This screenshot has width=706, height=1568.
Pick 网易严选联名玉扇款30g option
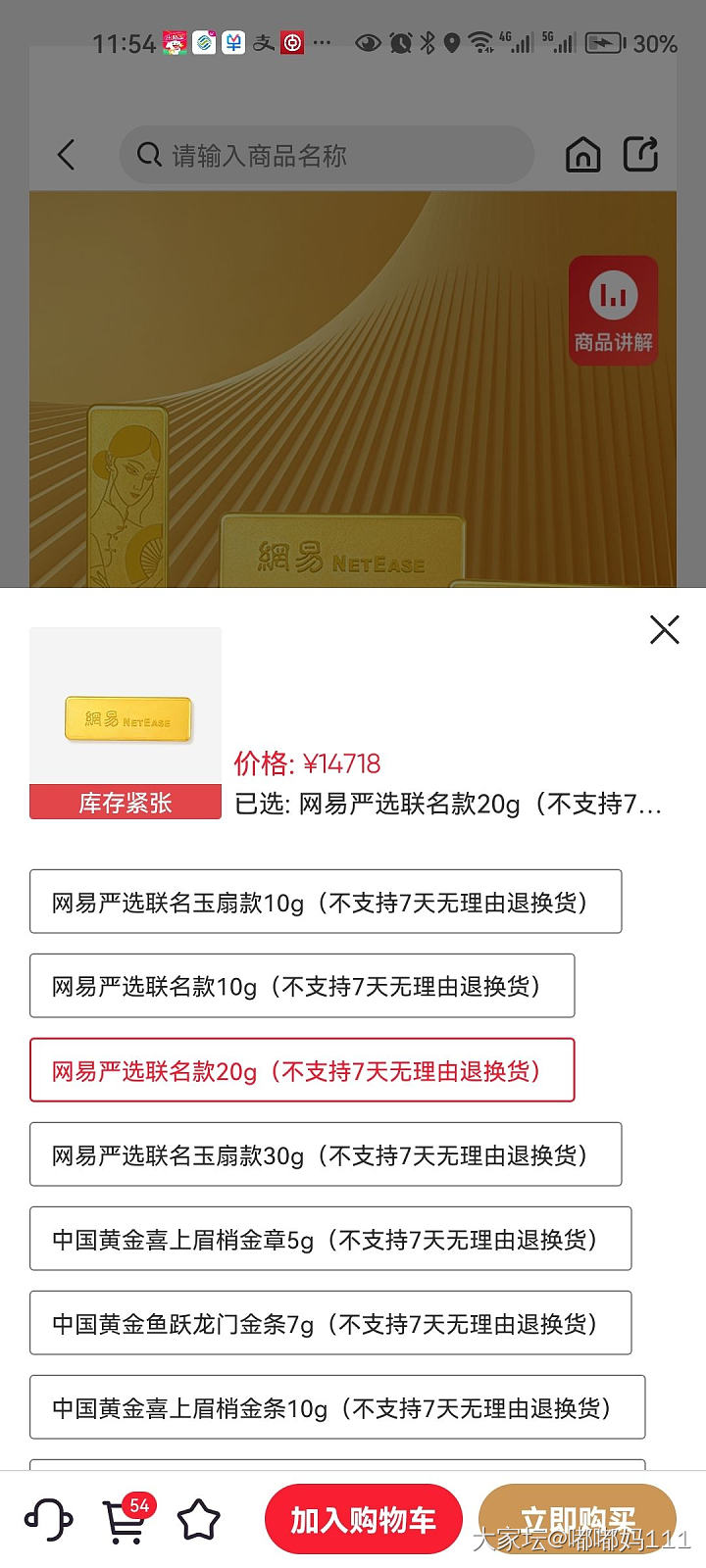pos(325,1154)
